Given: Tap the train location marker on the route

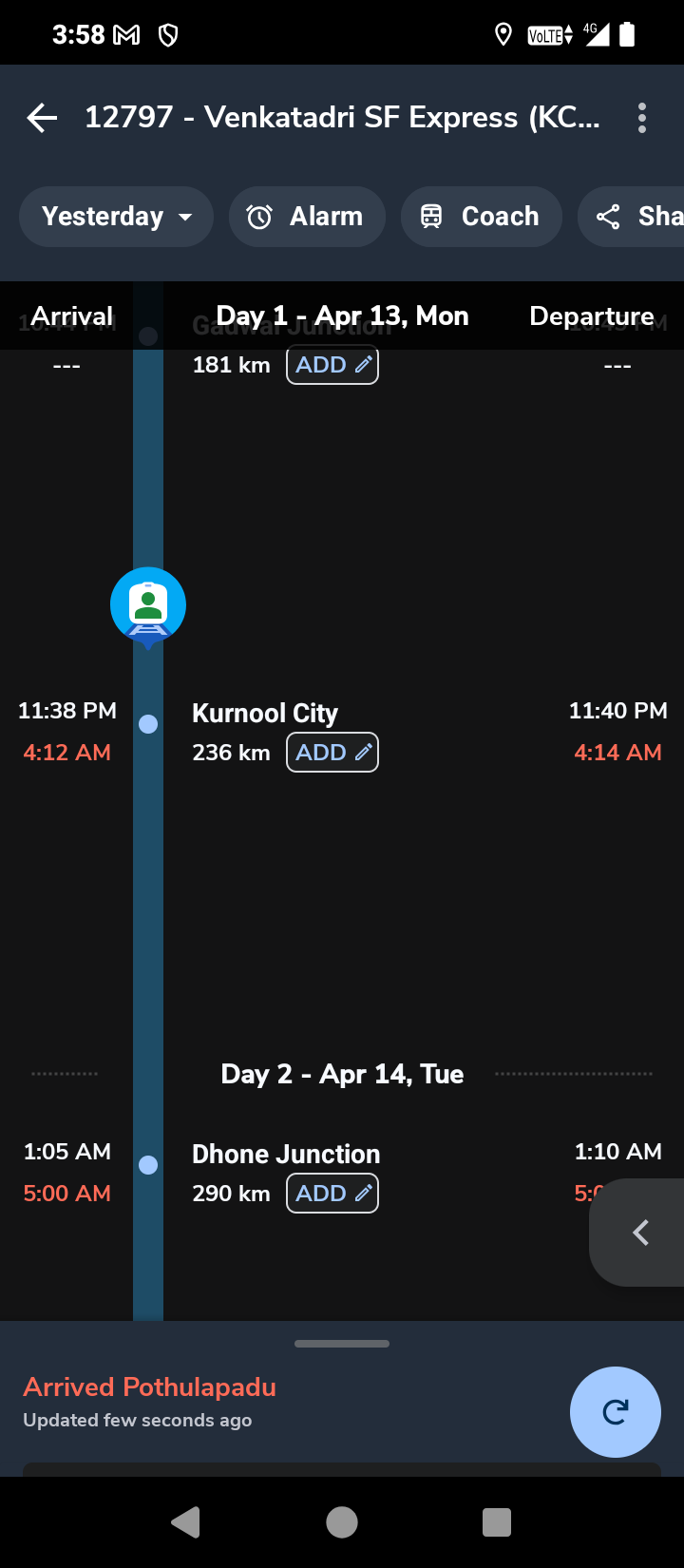Looking at the screenshot, I should click(x=148, y=605).
